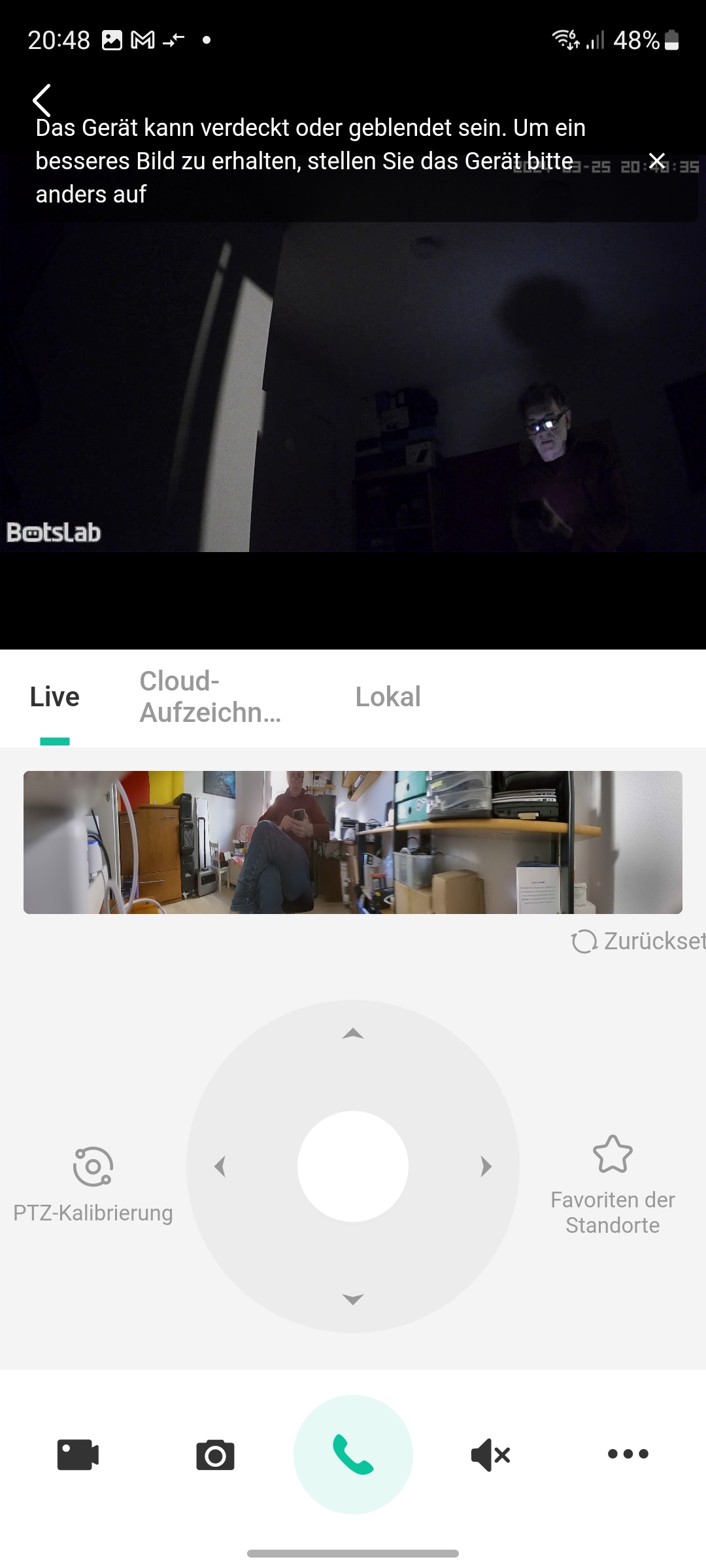Start a voice call with green phone button
Viewport: 706px width, 1568px height.
tap(353, 1454)
